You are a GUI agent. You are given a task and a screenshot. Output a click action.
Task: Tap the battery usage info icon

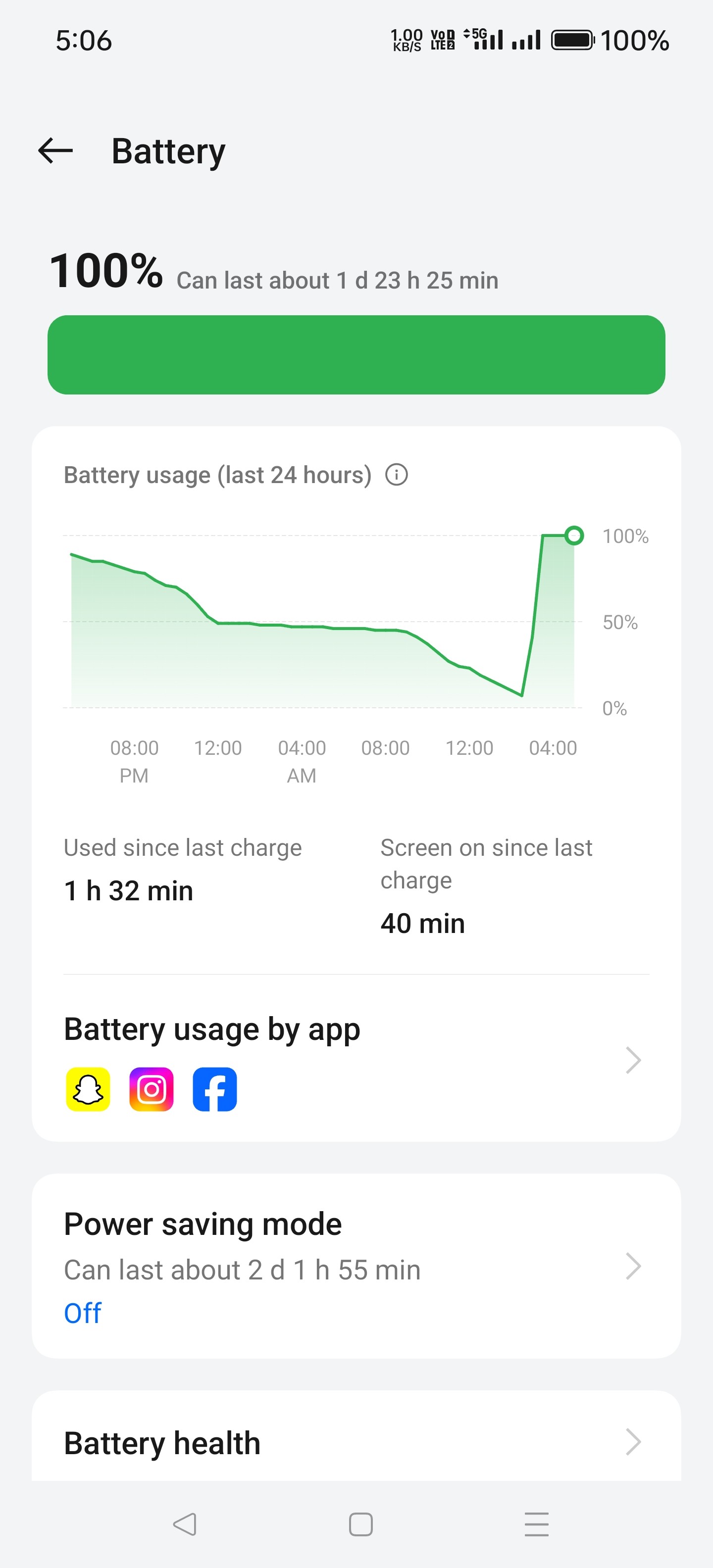click(397, 474)
